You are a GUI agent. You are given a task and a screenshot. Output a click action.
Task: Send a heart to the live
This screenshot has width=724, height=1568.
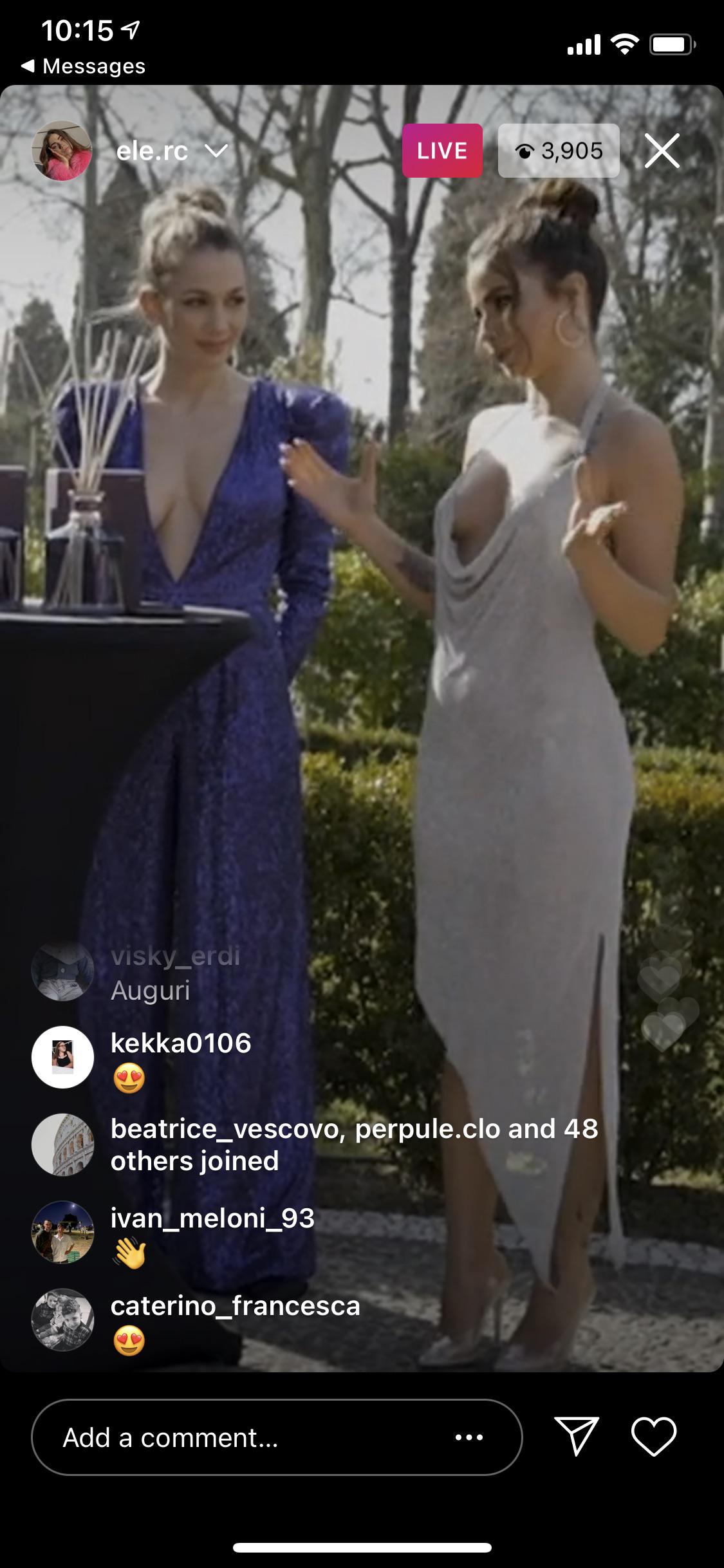tap(654, 1436)
